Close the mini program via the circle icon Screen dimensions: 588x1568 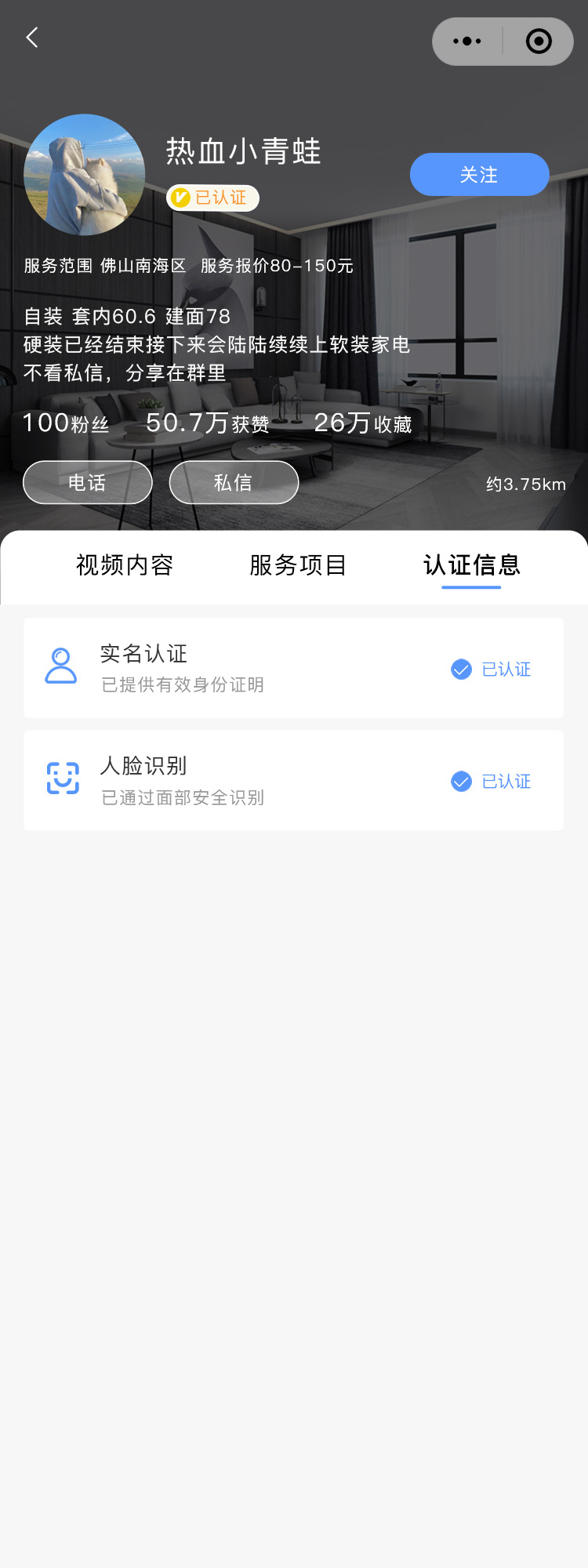pyautogui.click(x=539, y=42)
